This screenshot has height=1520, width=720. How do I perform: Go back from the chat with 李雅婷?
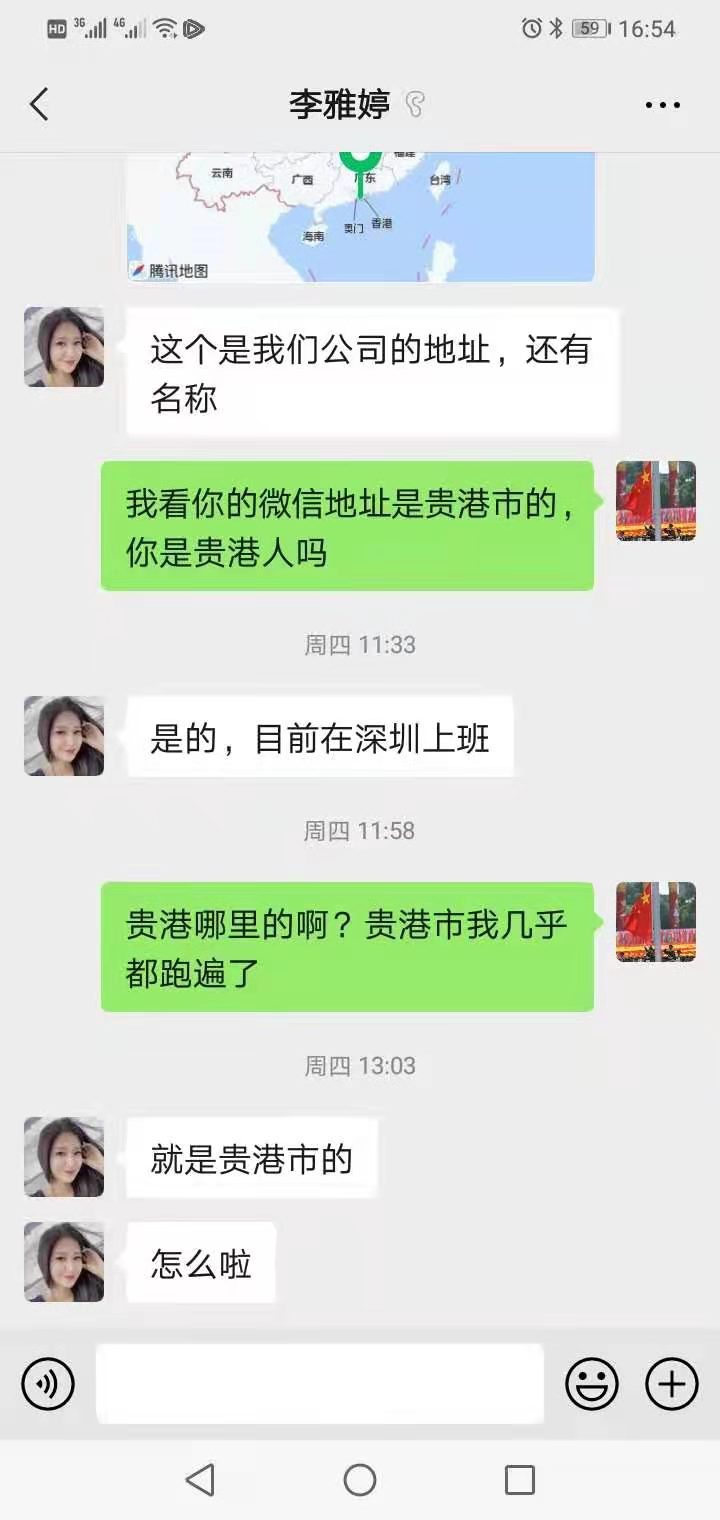(40, 104)
